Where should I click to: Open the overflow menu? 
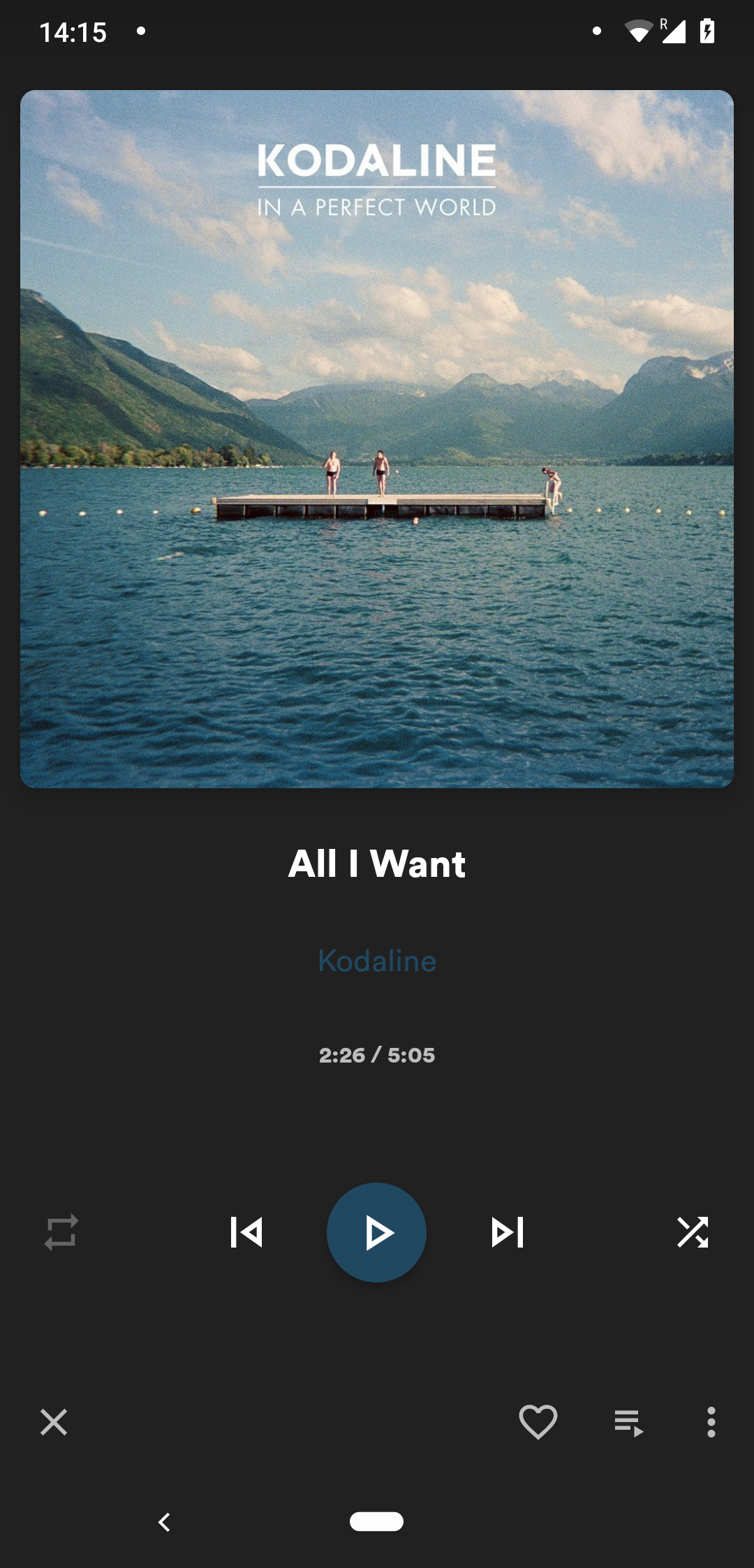[711, 1422]
